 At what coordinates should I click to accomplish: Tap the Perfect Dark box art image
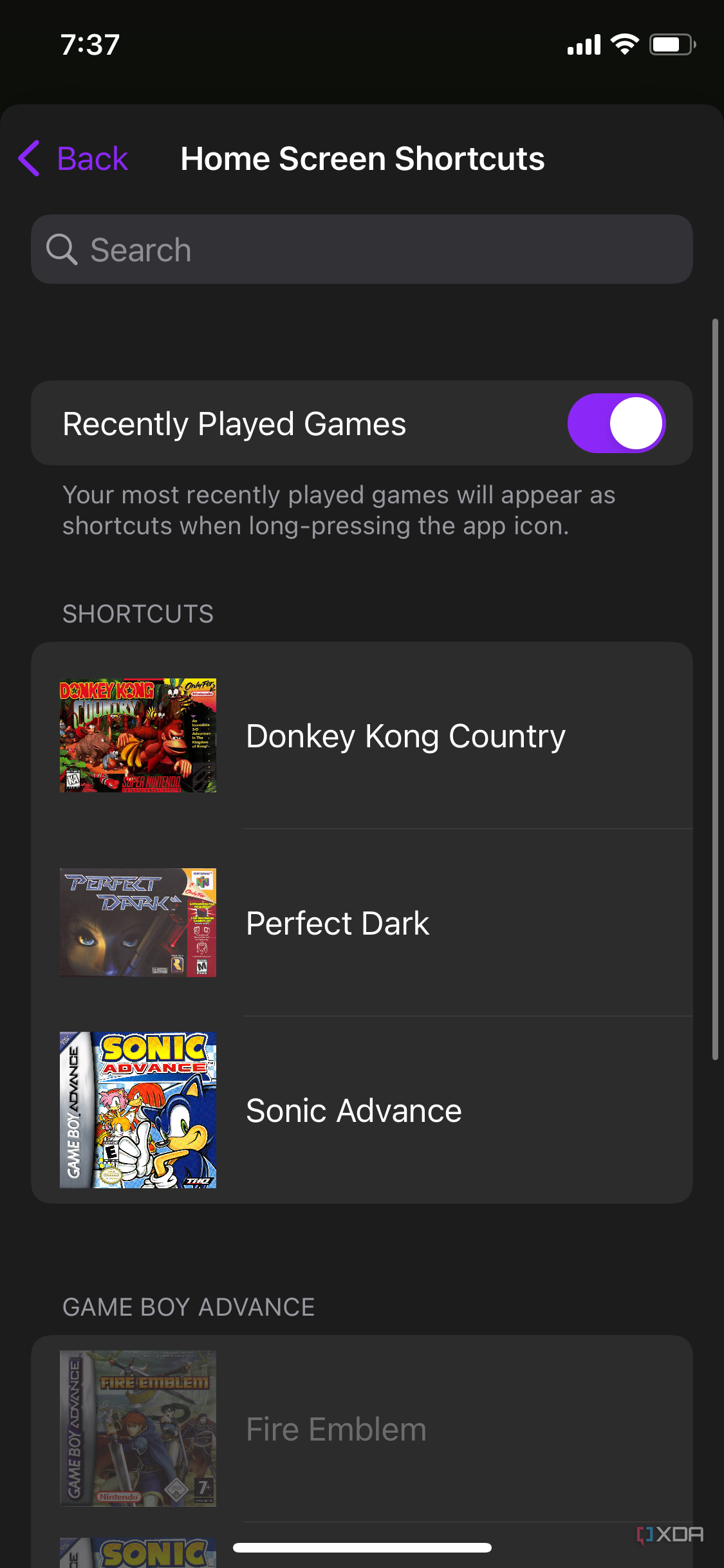[138, 923]
